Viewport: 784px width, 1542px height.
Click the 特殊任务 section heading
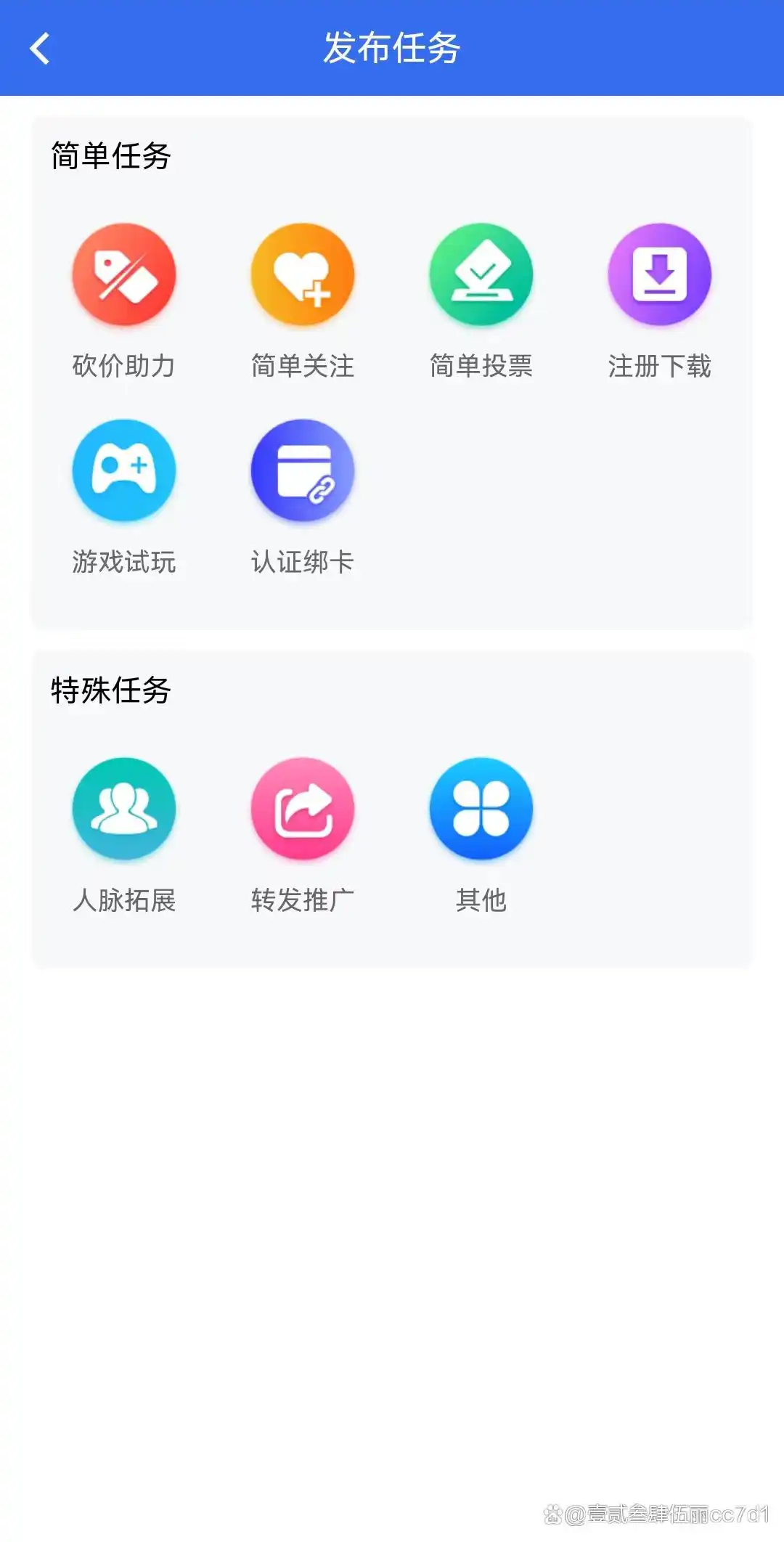pos(109,691)
